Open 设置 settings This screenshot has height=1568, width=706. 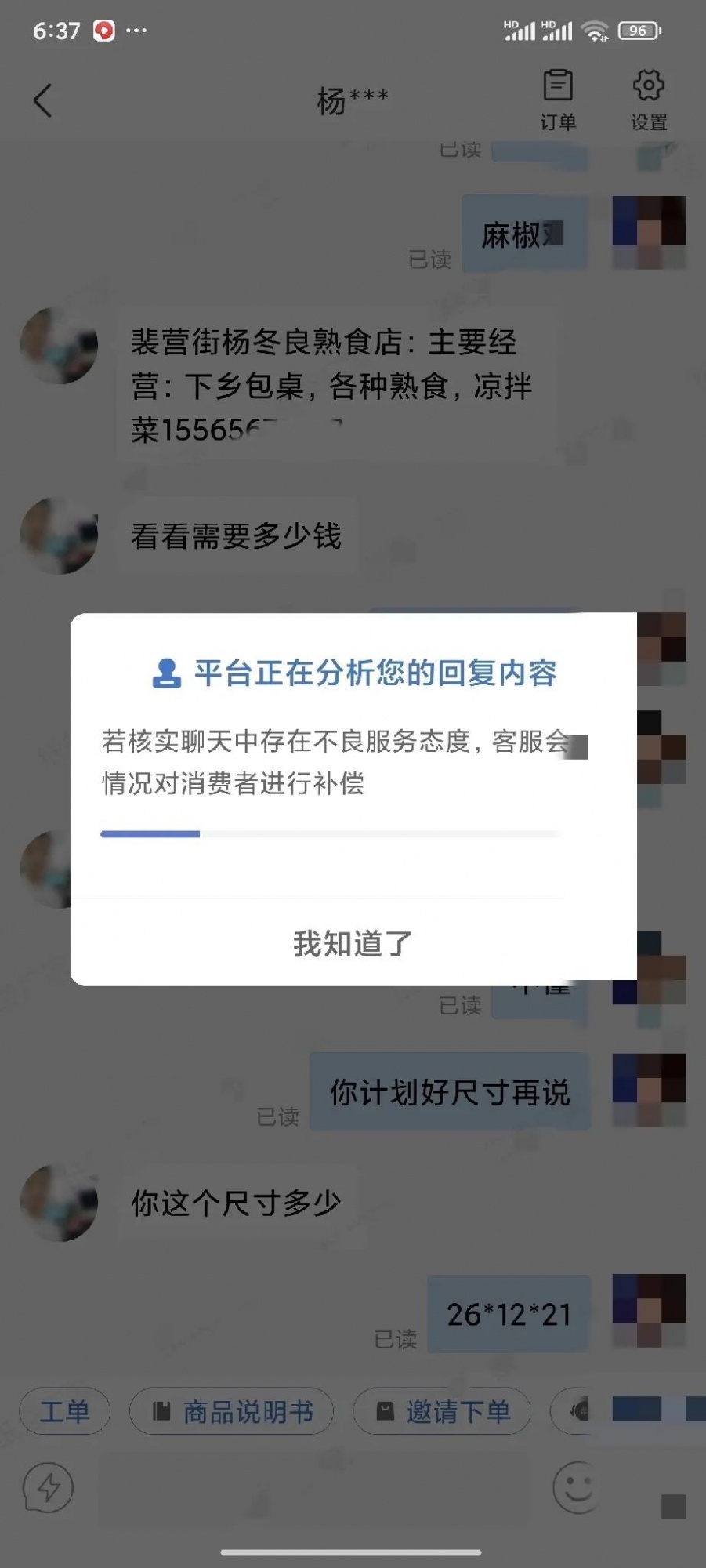click(x=649, y=100)
